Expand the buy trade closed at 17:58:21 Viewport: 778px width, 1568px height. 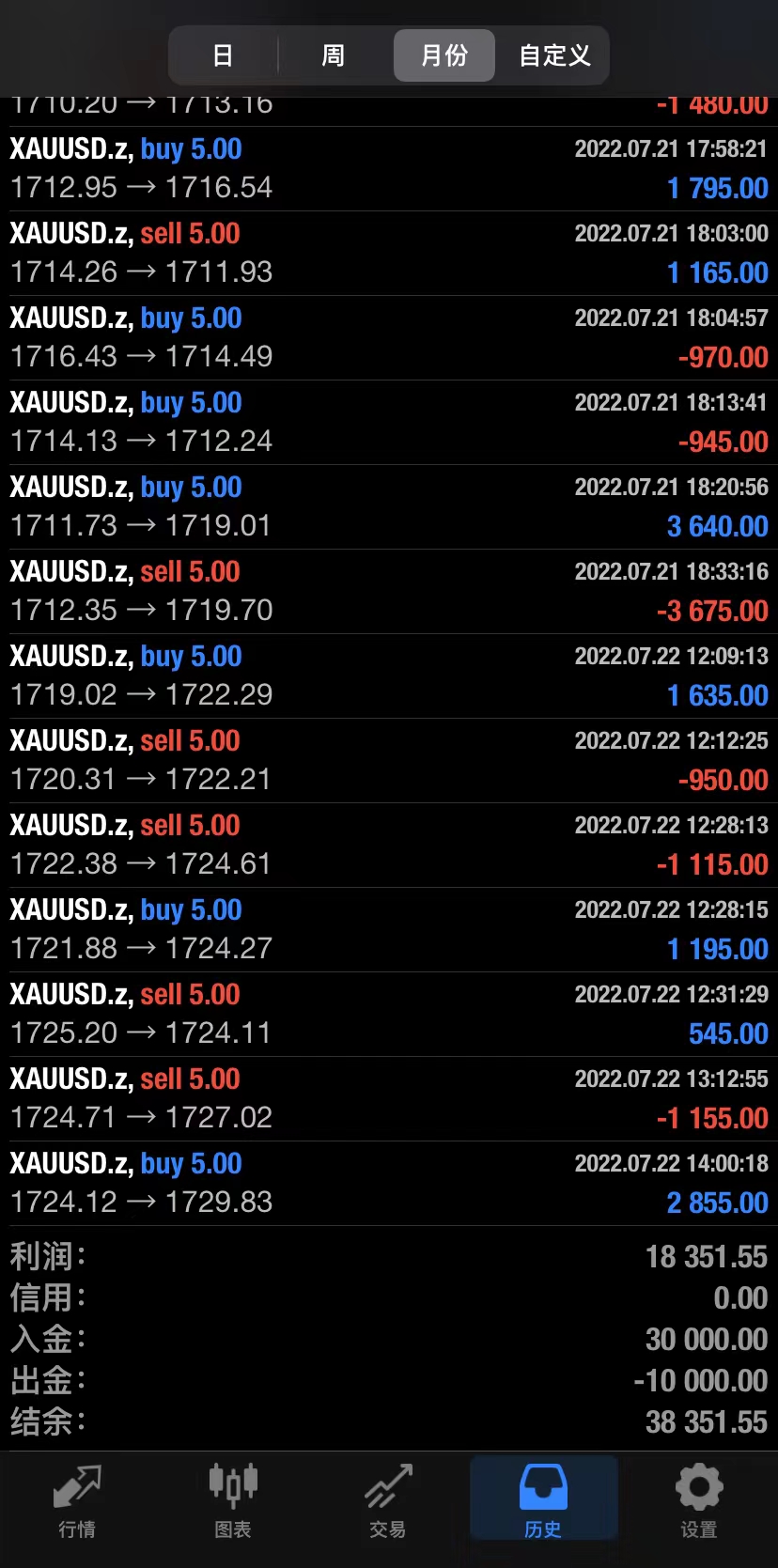point(389,168)
